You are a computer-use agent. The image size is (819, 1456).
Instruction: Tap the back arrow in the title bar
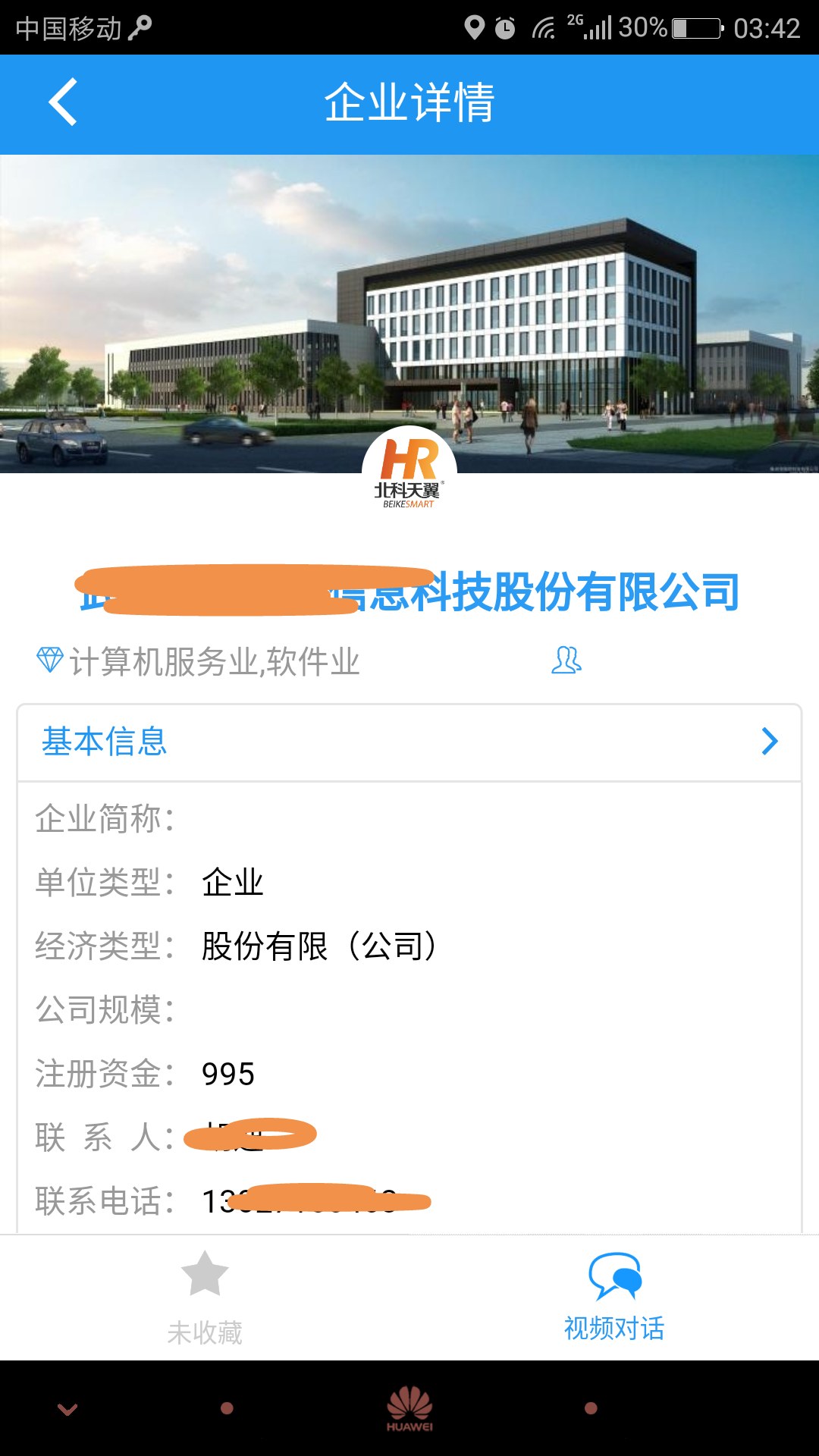pyautogui.click(x=63, y=102)
